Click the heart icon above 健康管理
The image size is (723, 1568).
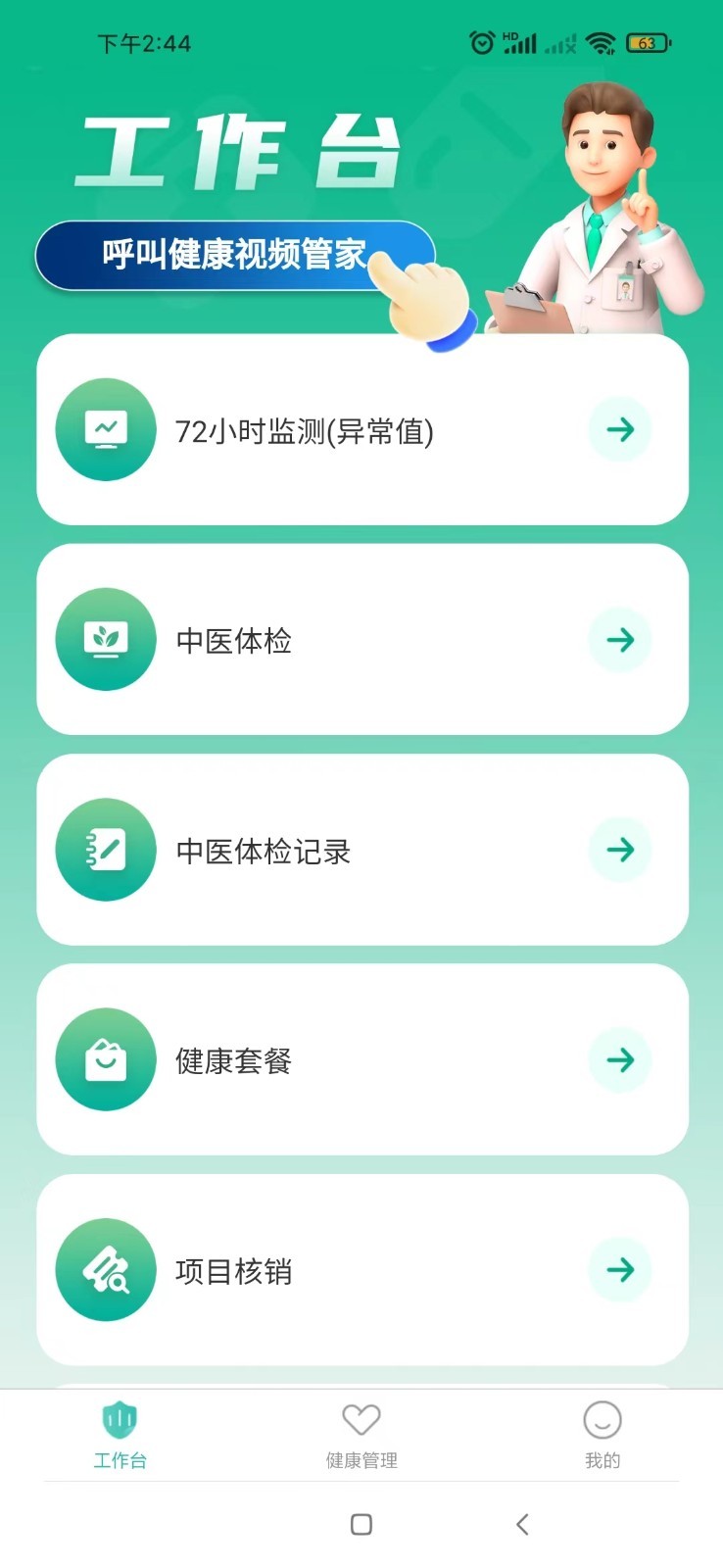point(361,1417)
